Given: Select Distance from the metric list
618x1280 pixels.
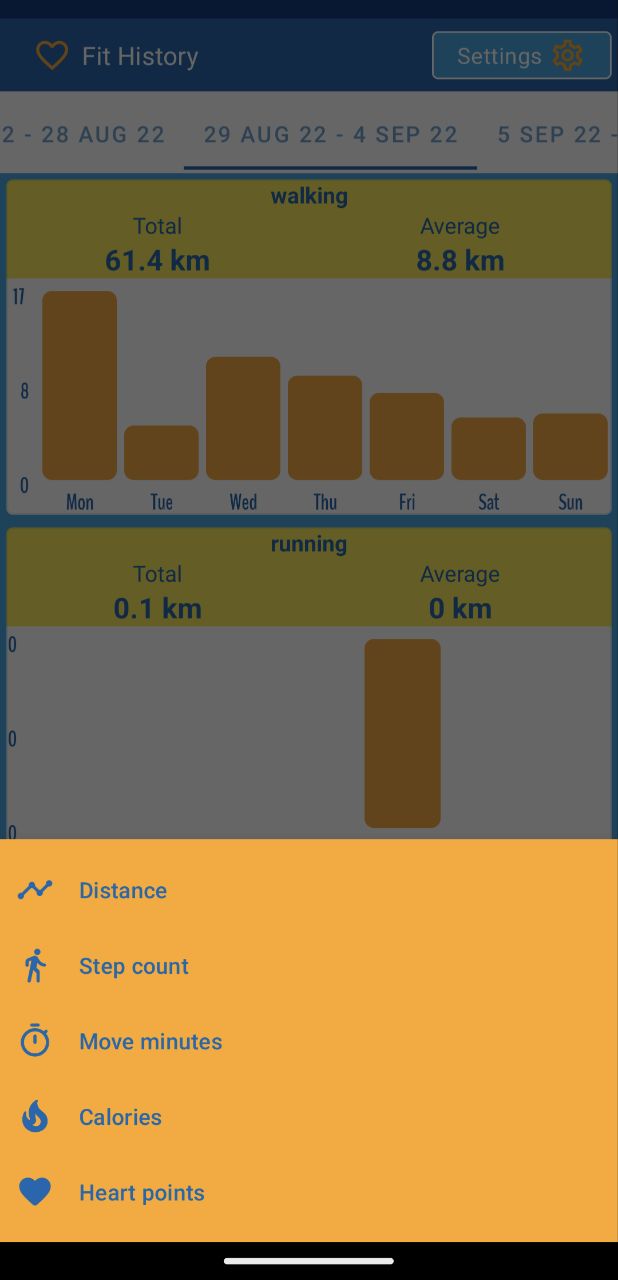Looking at the screenshot, I should pos(123,891).
